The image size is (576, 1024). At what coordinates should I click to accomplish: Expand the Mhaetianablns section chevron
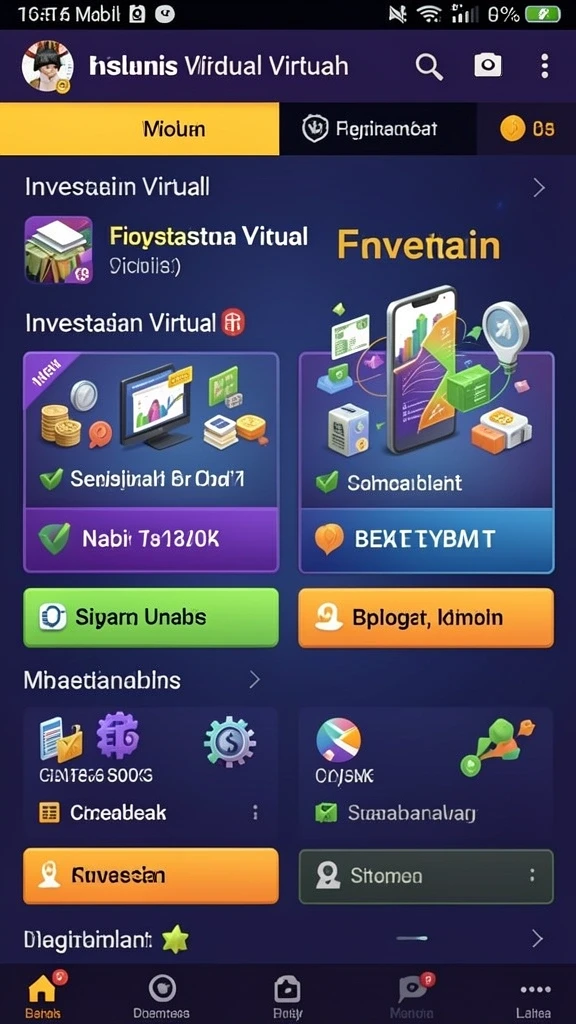point(255,680)
